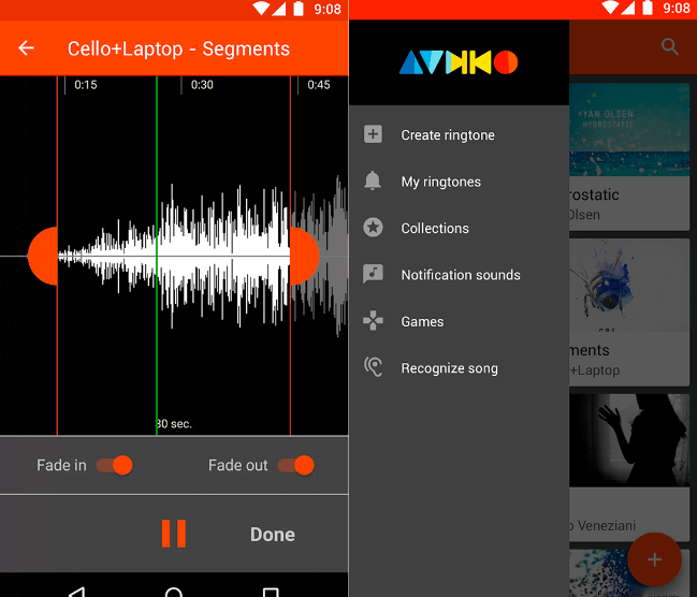Tap Done to finish trimming
697x597 pixels.
click(x=272, y=534)
